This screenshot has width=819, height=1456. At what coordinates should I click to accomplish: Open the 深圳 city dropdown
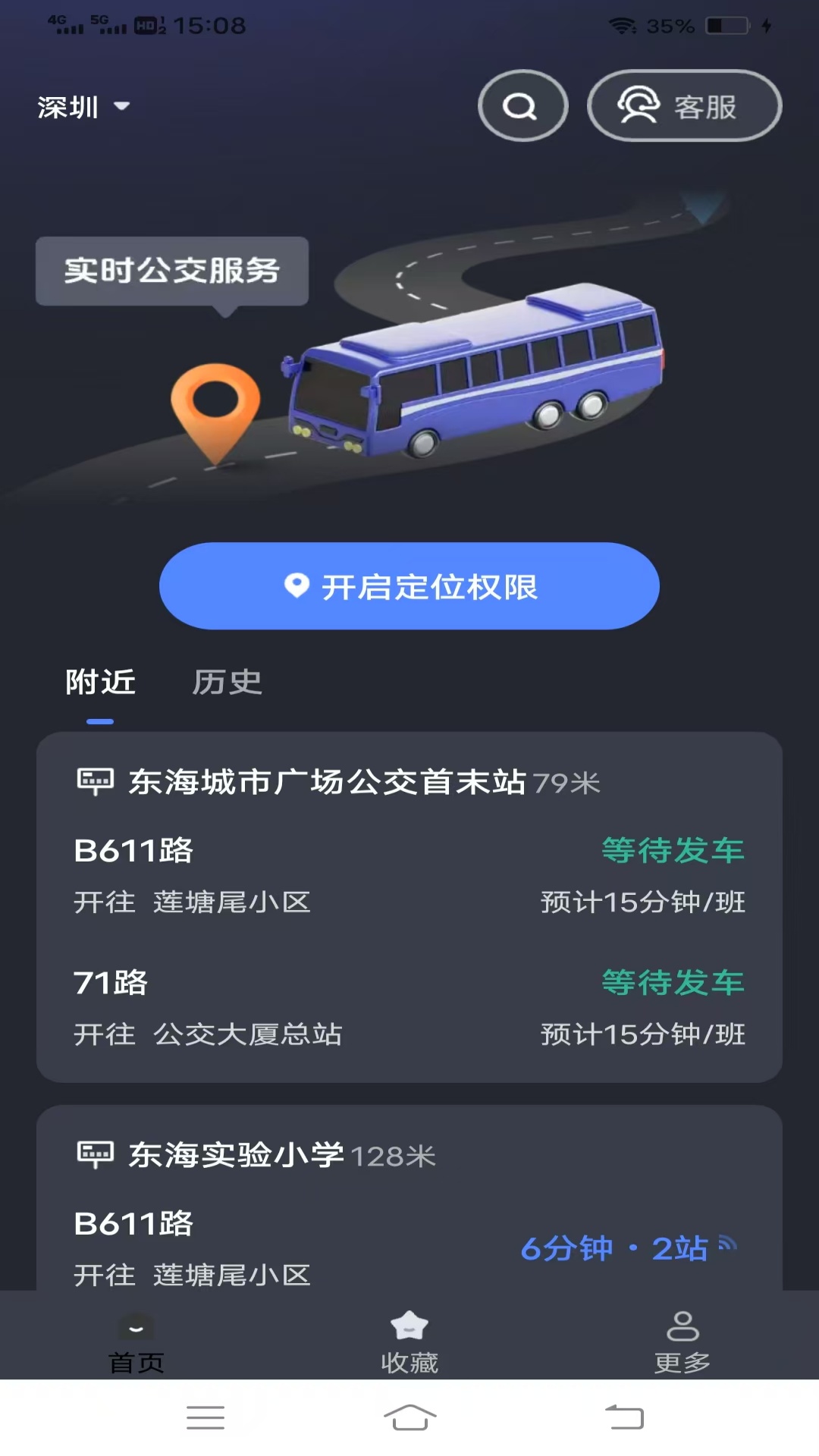pos(83,107)
